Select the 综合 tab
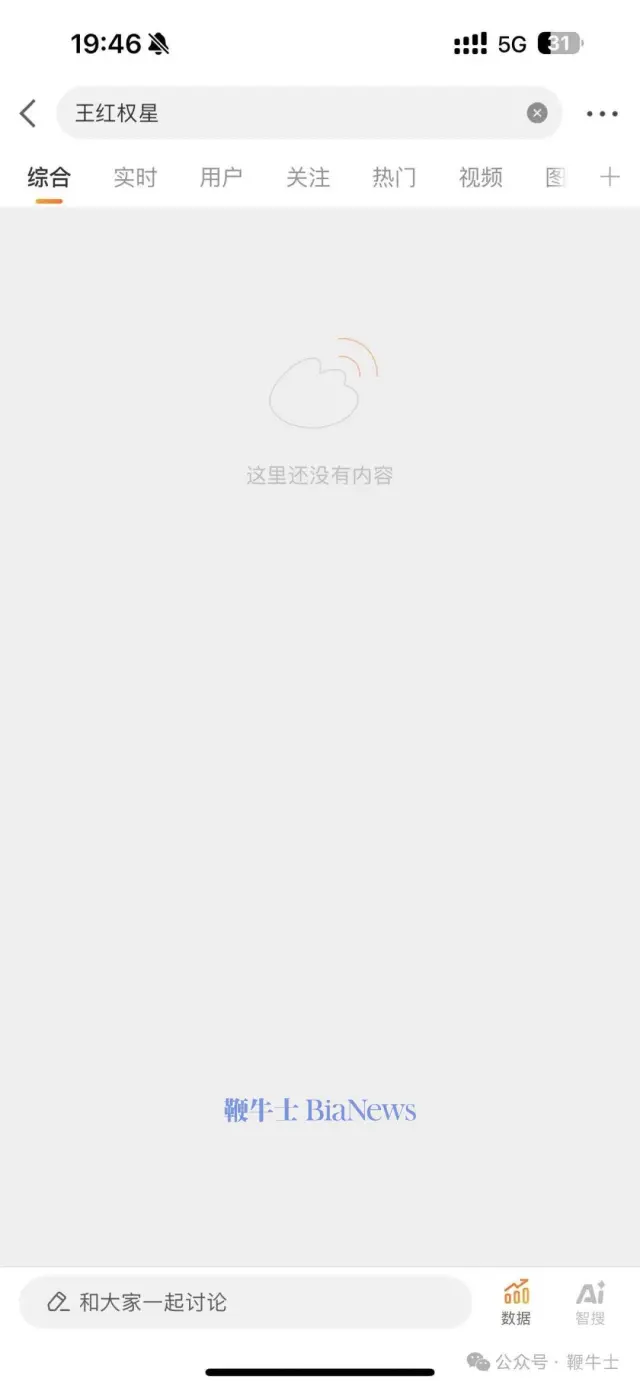Viewport: 640px width, 1388px height. pos(49,178)
